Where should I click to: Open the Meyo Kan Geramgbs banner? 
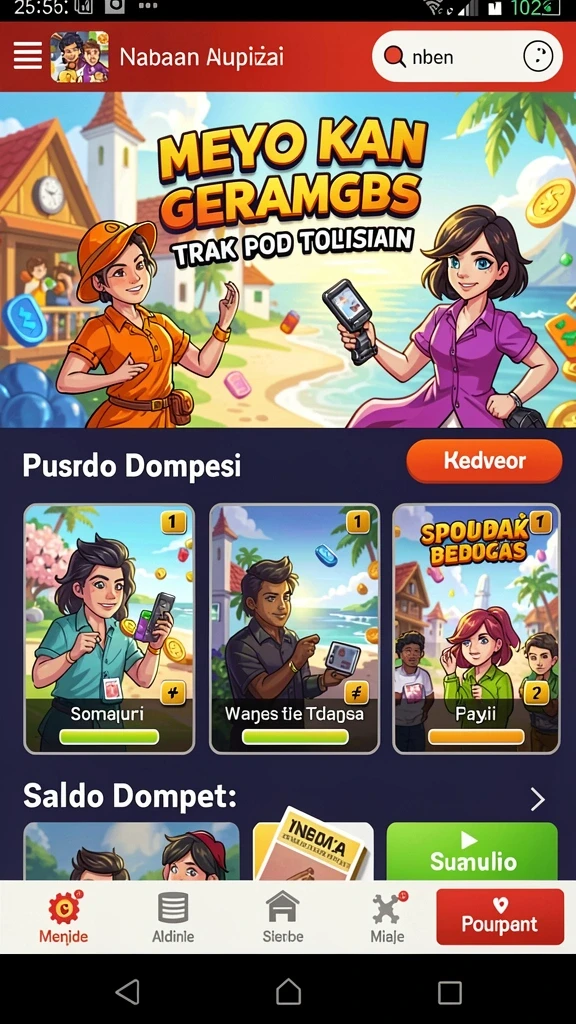288,260
